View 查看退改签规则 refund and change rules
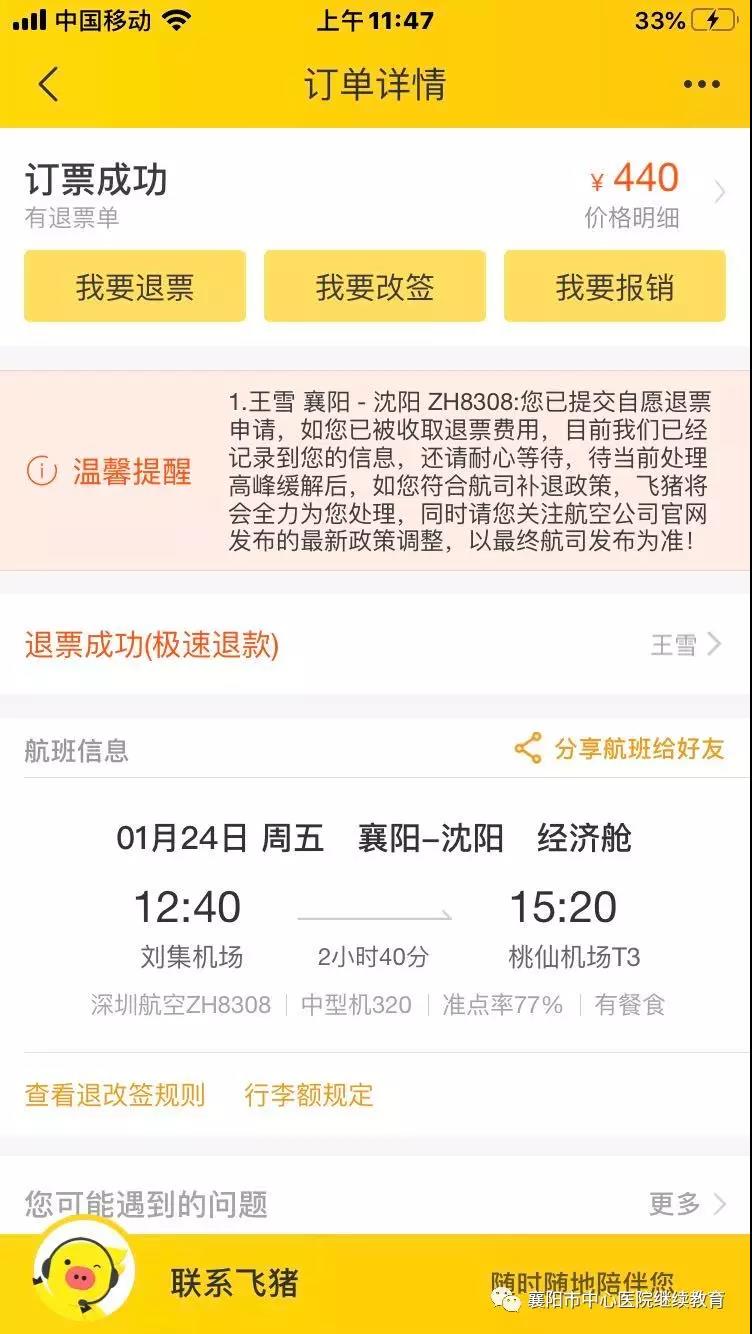Image resolution: width=752 pixels, height=1334 pixels. (115, 1095)
